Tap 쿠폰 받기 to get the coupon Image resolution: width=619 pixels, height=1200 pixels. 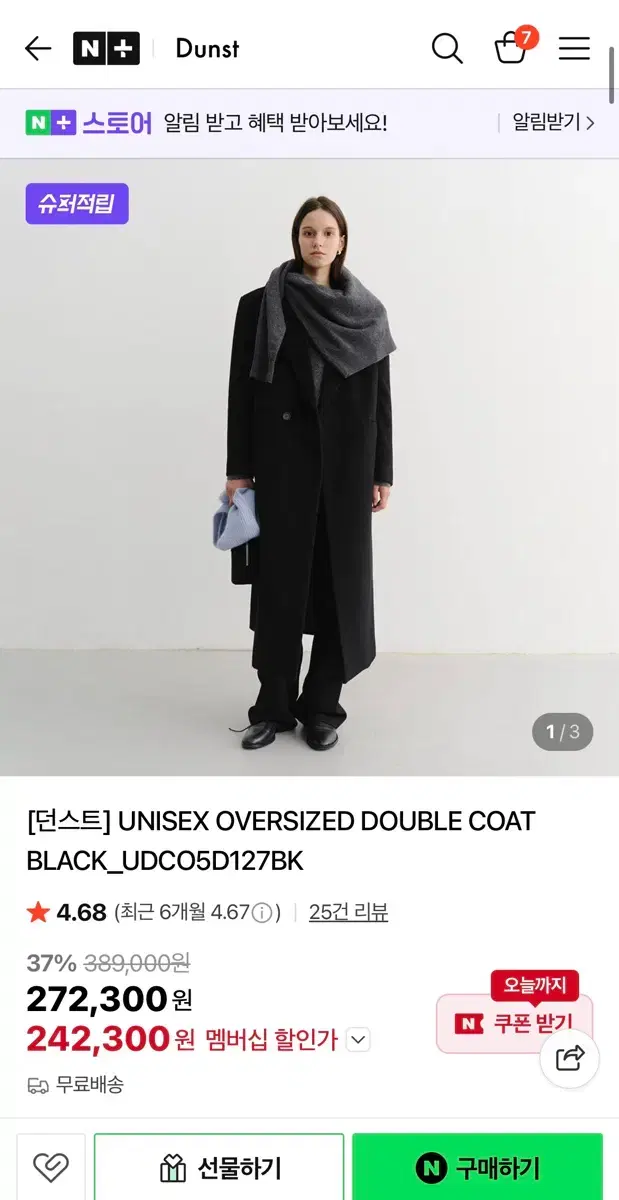click(514, 1023)
